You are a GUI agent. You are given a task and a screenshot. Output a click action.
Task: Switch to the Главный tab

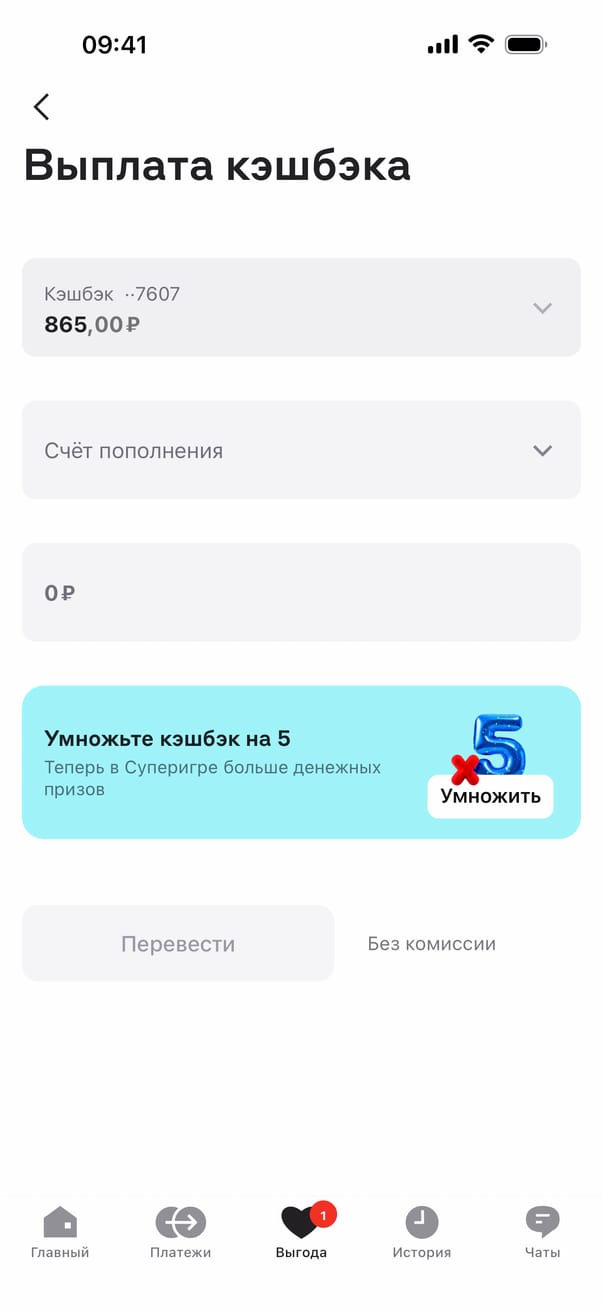(x=60, y=1232)
